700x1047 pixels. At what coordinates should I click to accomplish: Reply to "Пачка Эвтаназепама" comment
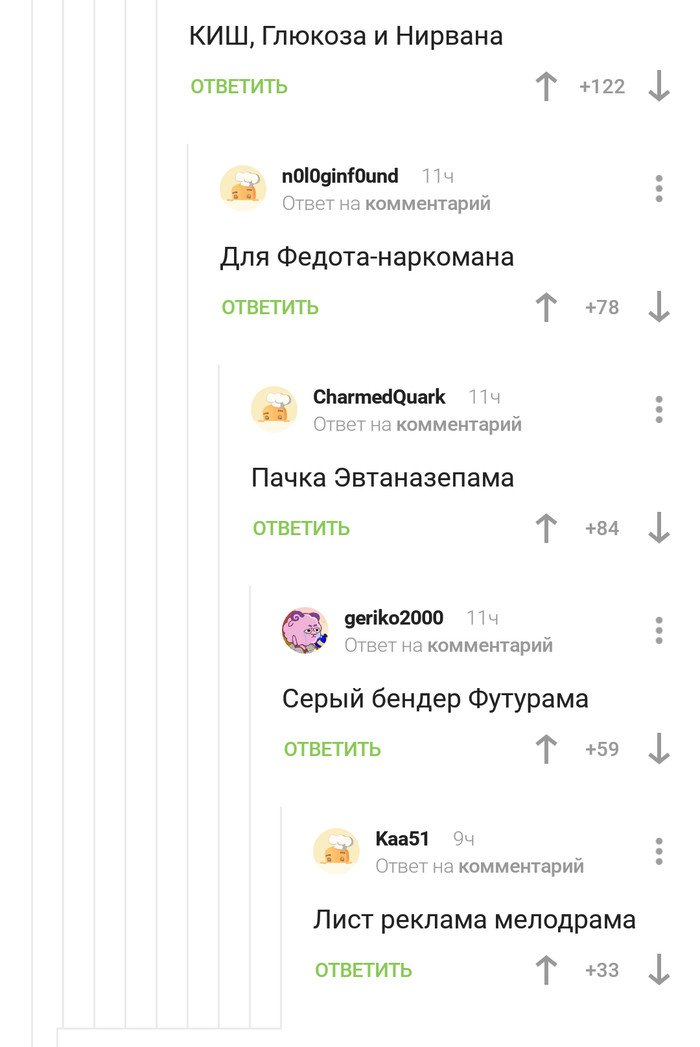point(301,529)
